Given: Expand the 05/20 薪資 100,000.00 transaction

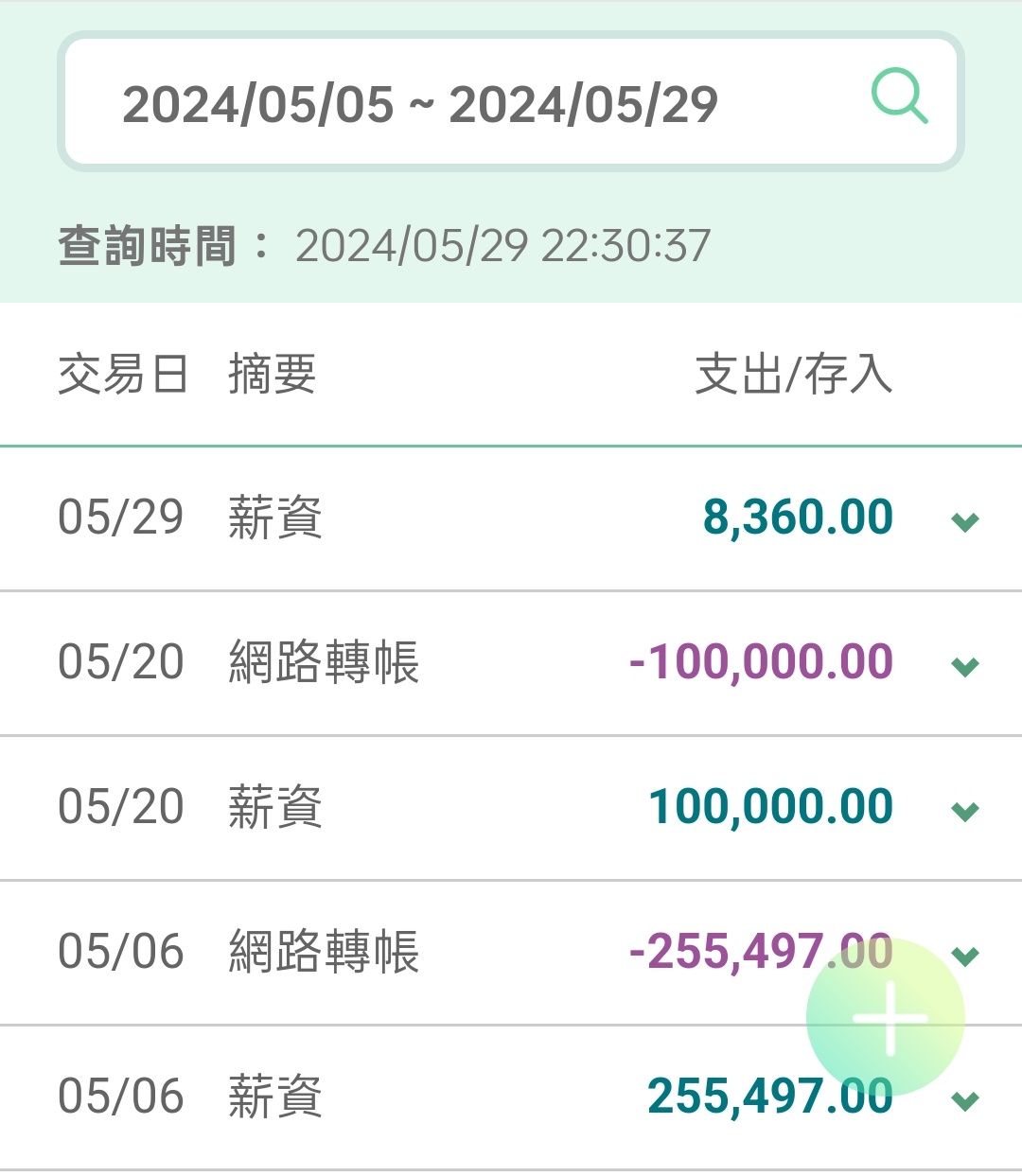Looking at the screenshot, I should [x=964, y=811].
